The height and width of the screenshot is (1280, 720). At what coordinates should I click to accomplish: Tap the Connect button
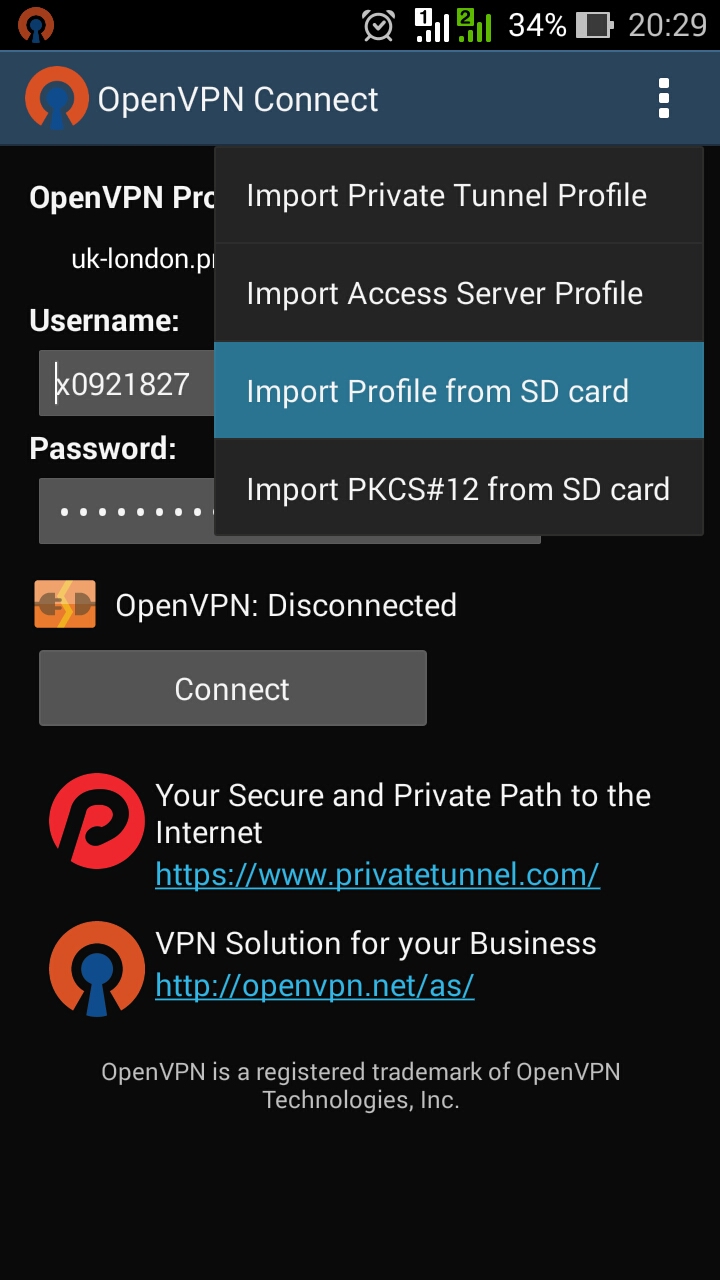pos(232,688)
